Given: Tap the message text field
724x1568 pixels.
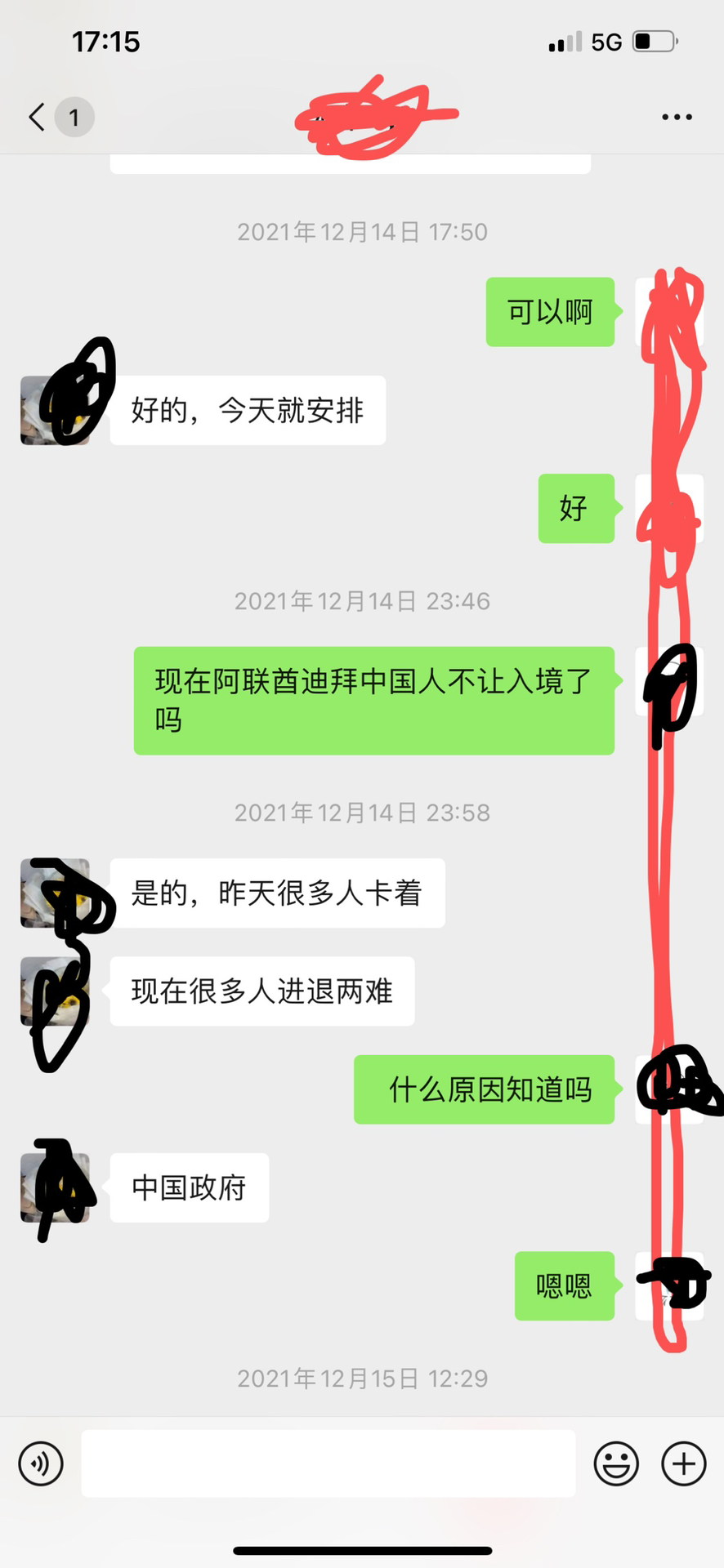Looking at the screenshot, I should coord(328,1463).
